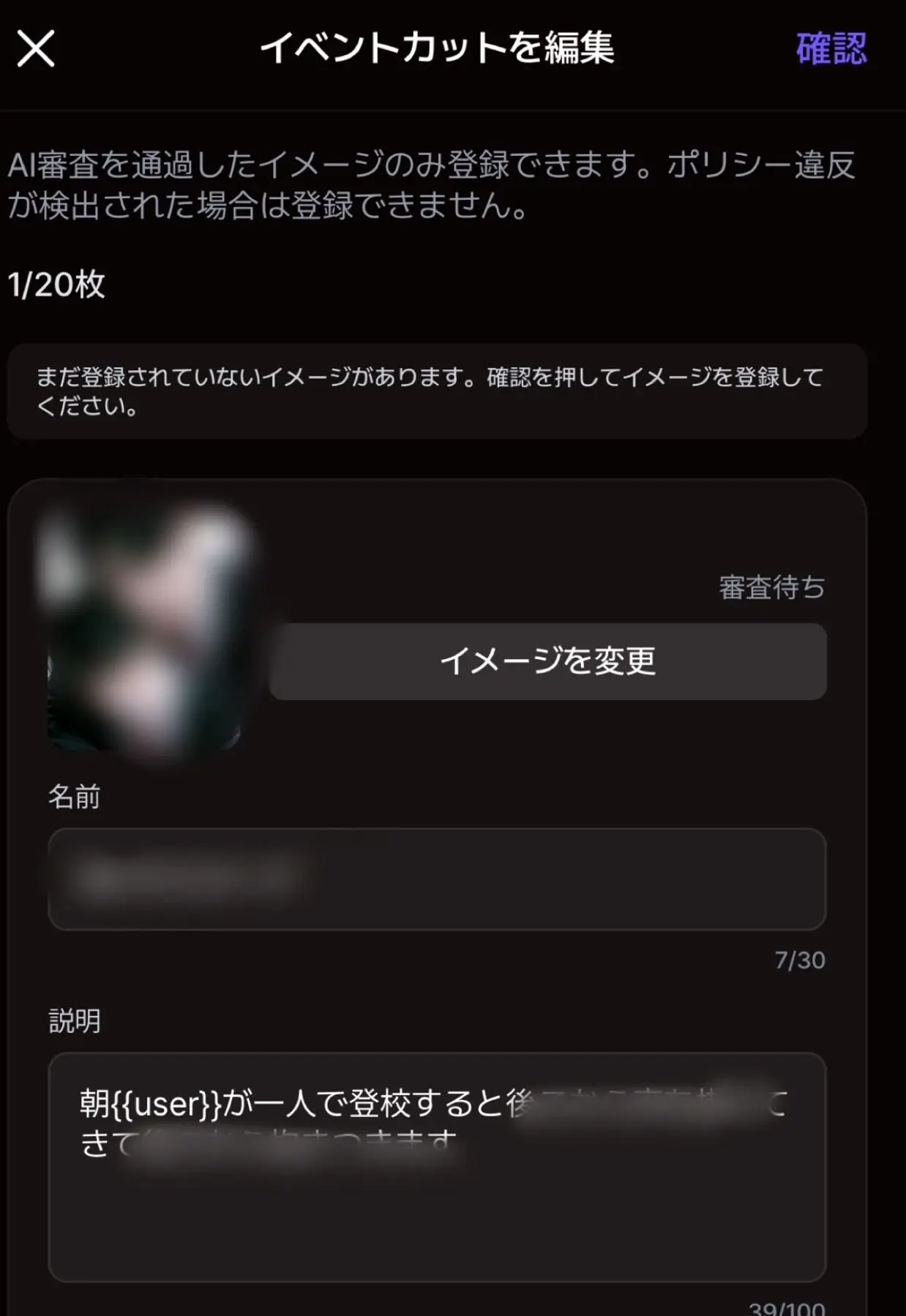The width and height of the screenshot is (906, 1316).
Task: Close the event cut editor
Action: (x=36, y=49)
